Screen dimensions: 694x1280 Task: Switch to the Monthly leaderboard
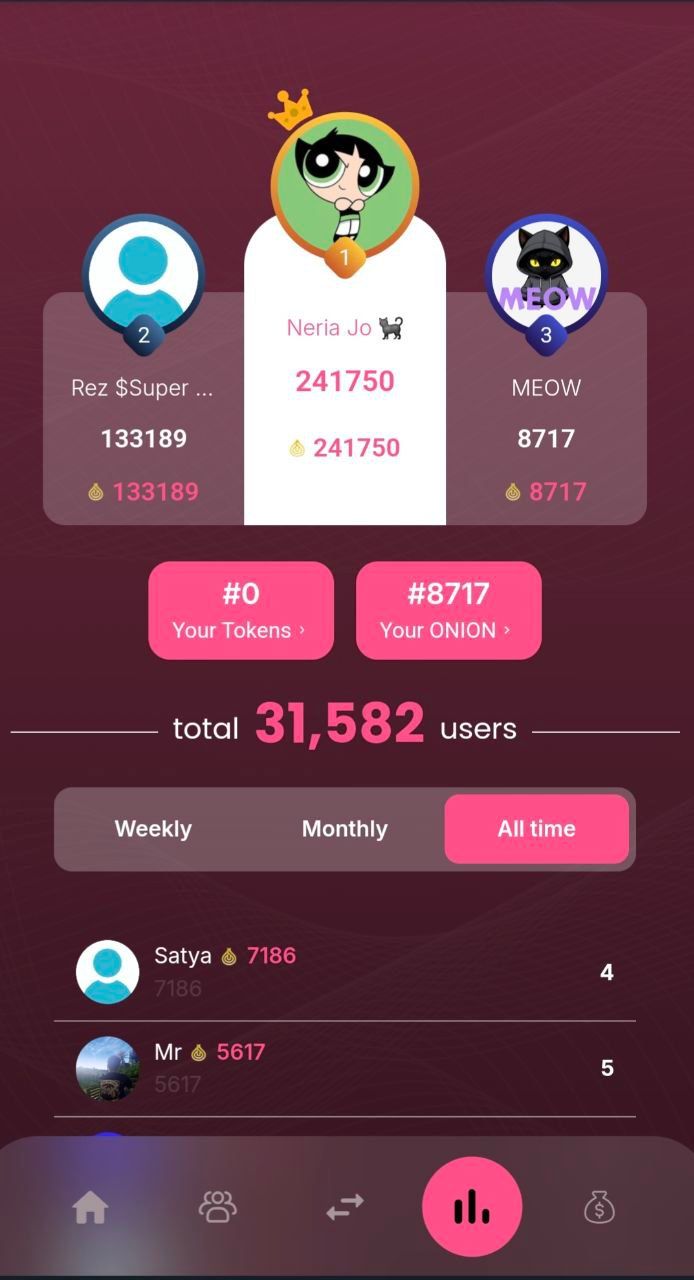pos(344,829)
